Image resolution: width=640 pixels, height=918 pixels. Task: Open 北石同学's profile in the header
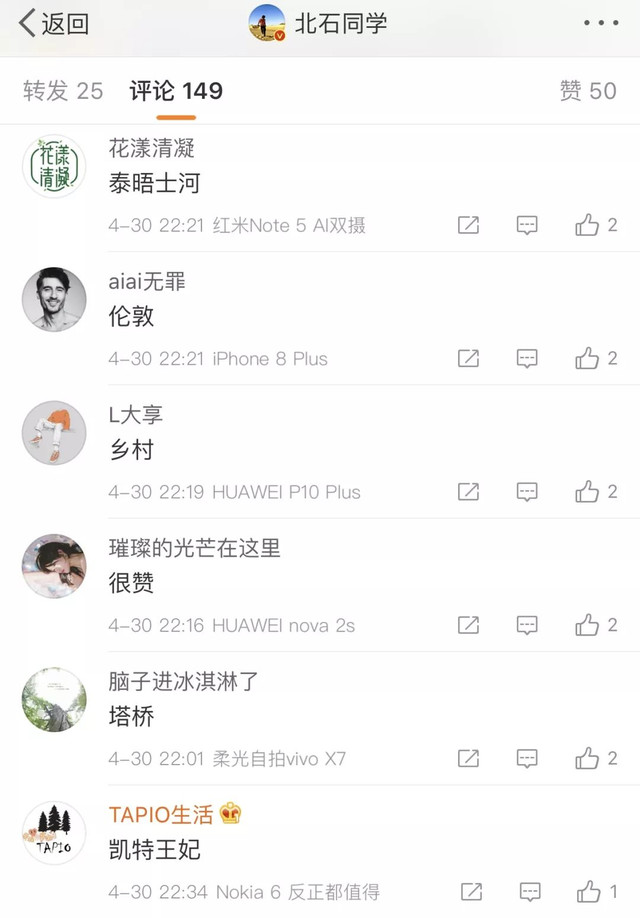point(318,23)
